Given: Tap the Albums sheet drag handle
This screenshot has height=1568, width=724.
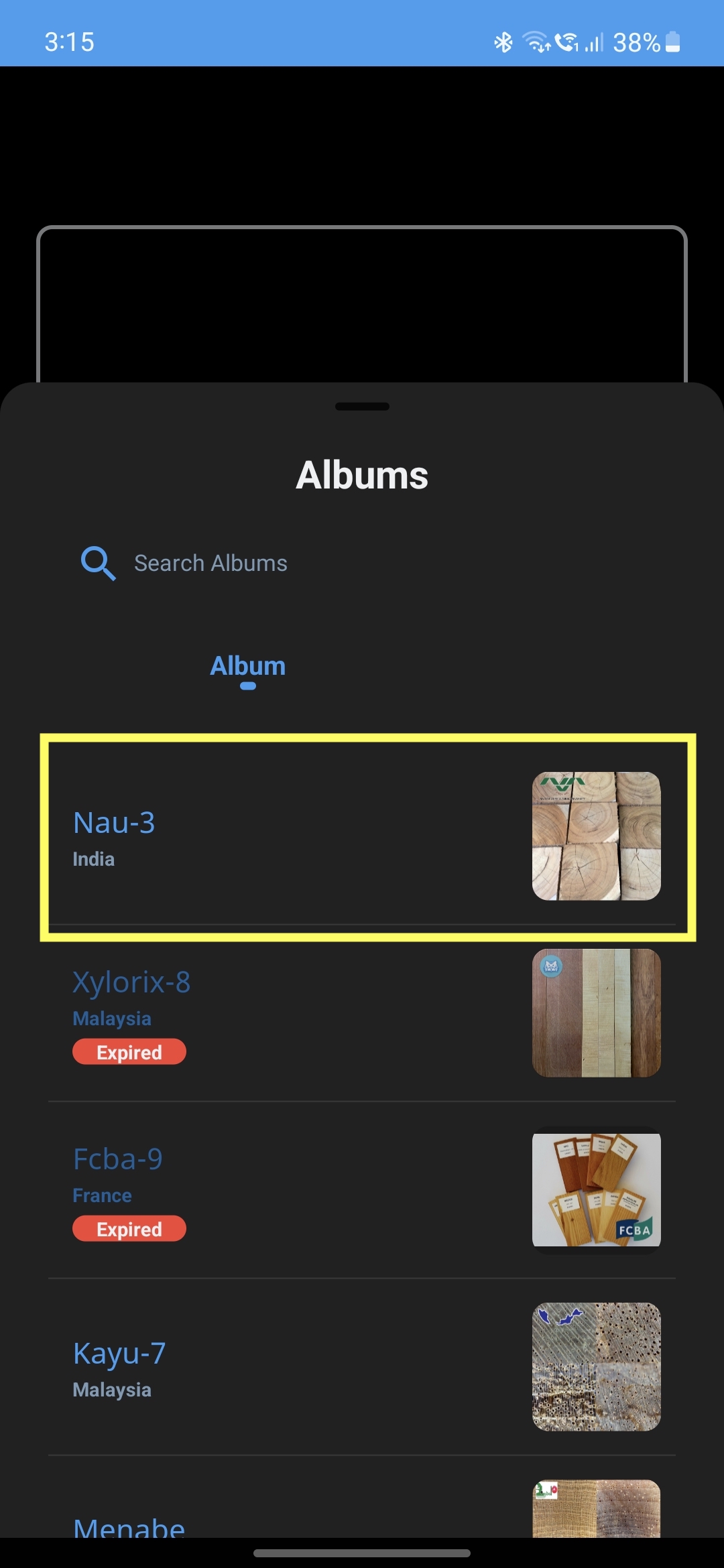Looking at the screenshot, I should (362, 407).
